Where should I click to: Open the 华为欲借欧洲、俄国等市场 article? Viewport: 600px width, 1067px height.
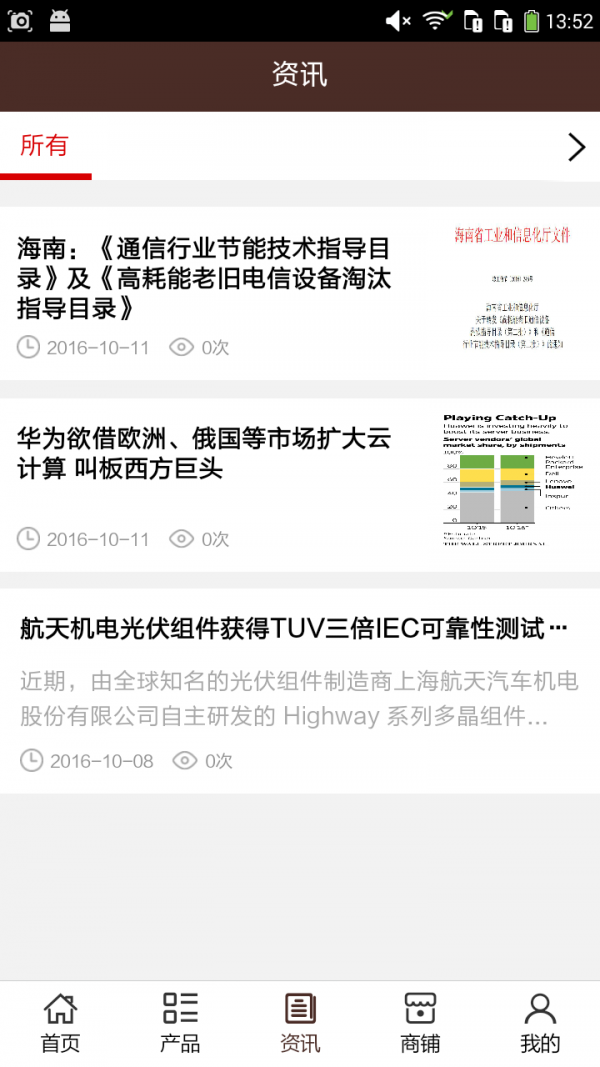tap(205, 453)
